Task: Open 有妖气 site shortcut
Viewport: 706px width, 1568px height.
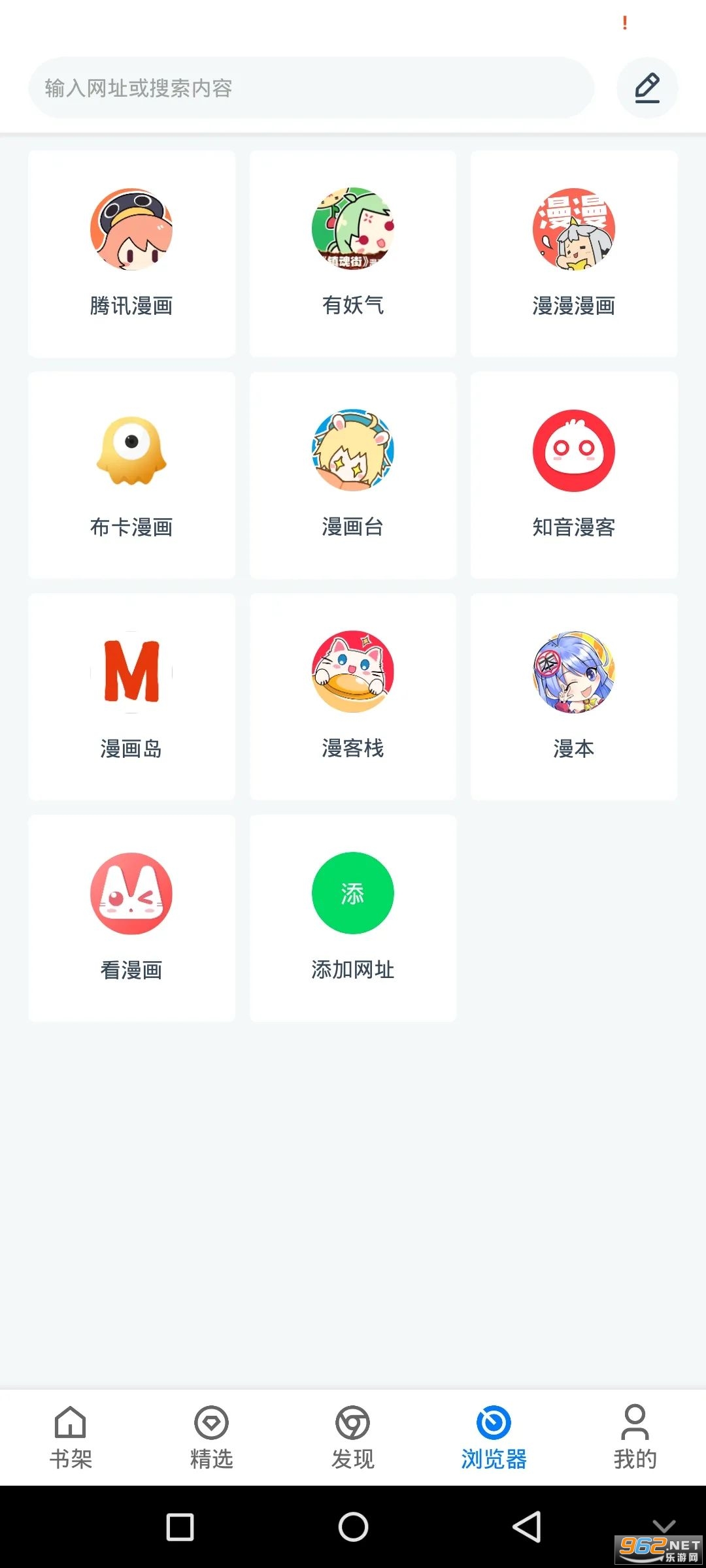Action: 353,254
